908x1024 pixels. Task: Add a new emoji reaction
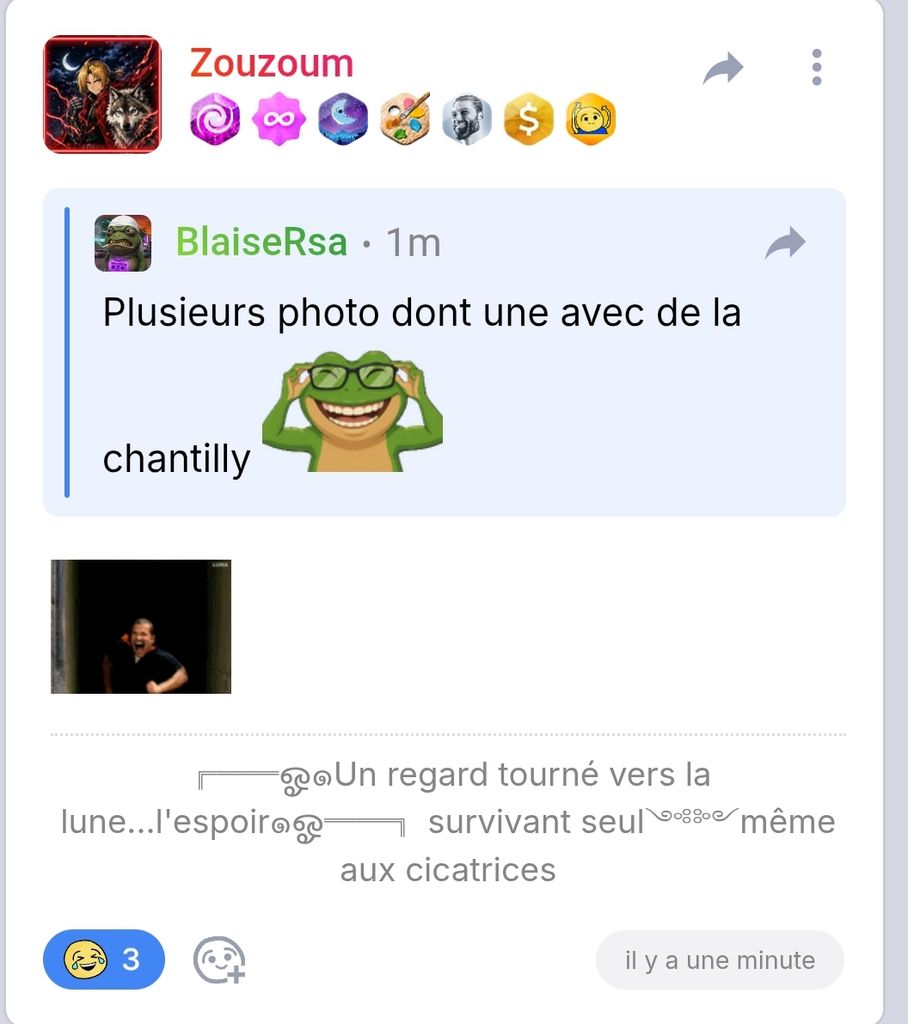pos(219,960)
